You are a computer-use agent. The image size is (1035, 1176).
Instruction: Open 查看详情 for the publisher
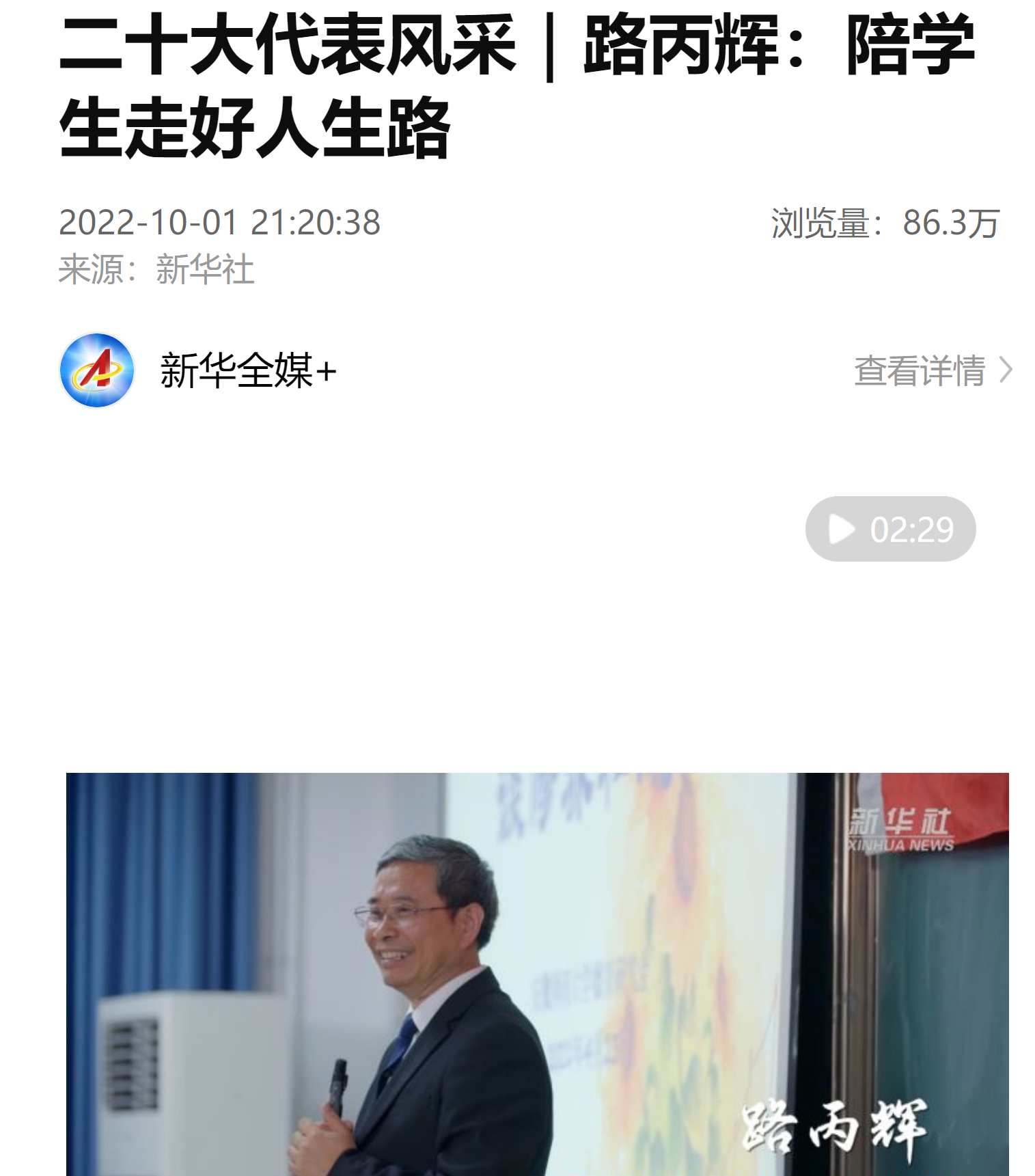[932, 370]
